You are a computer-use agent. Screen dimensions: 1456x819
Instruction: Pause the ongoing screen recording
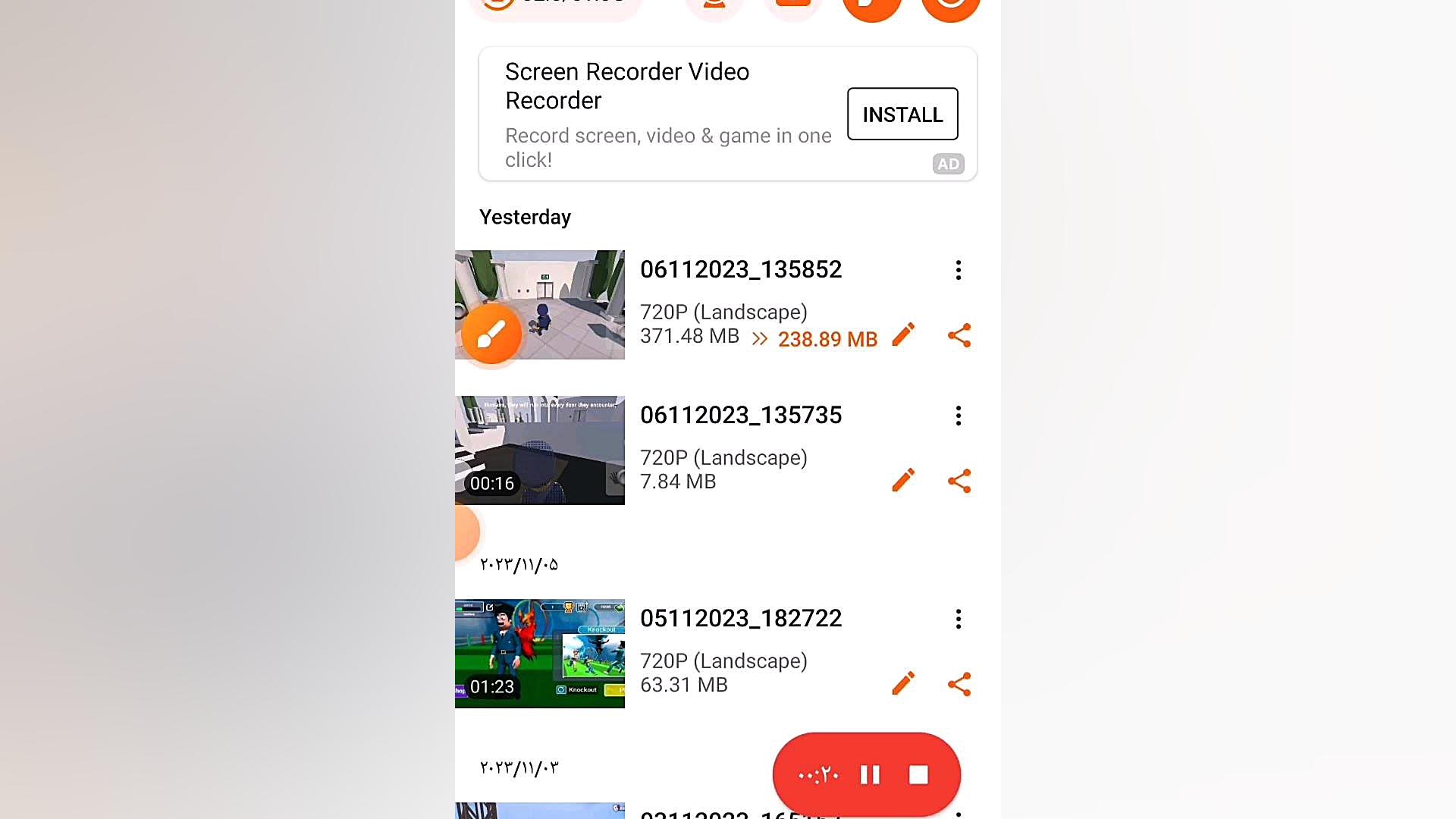(870, 775)
